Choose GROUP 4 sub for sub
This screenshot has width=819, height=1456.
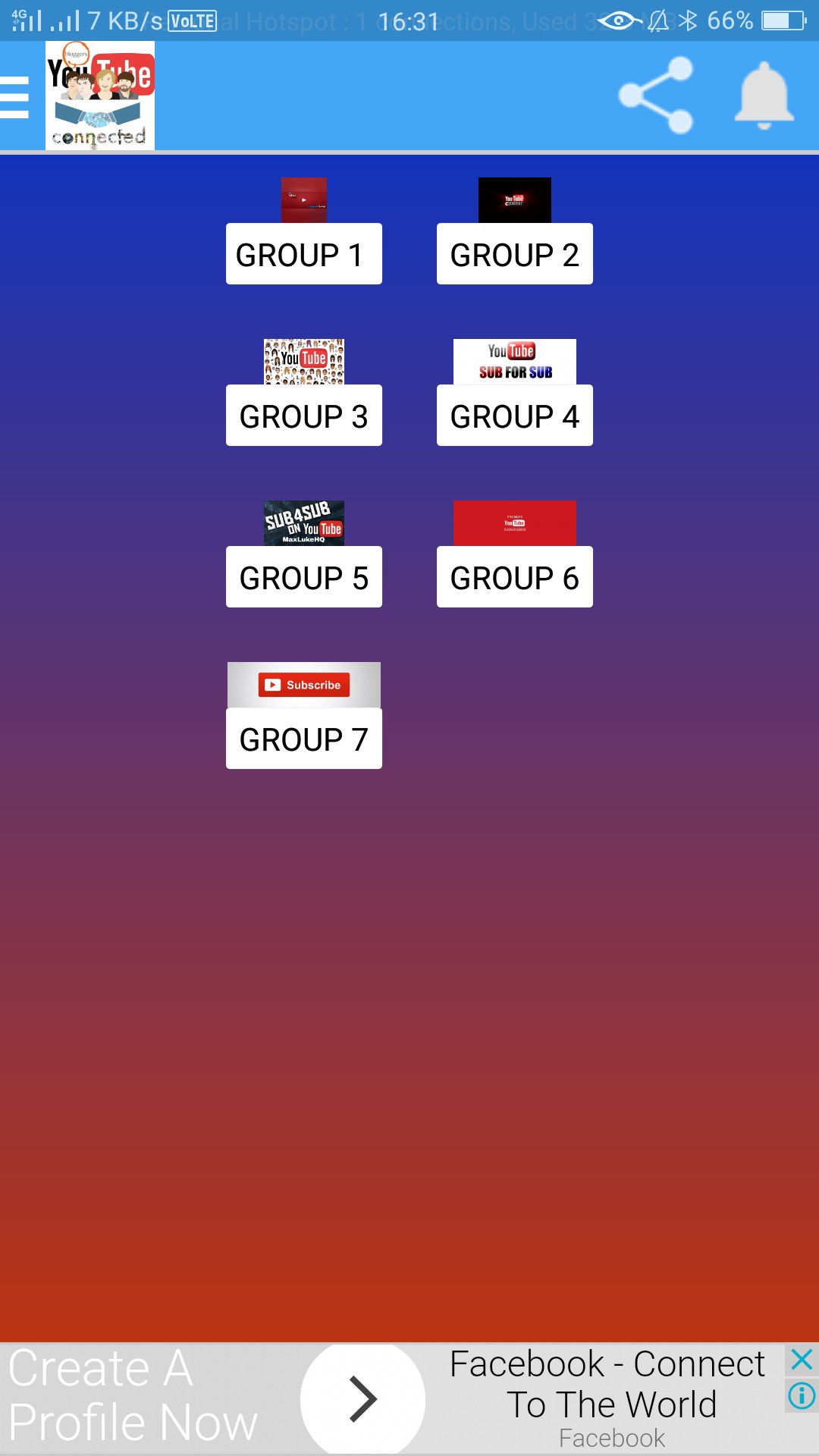(514, 415)
